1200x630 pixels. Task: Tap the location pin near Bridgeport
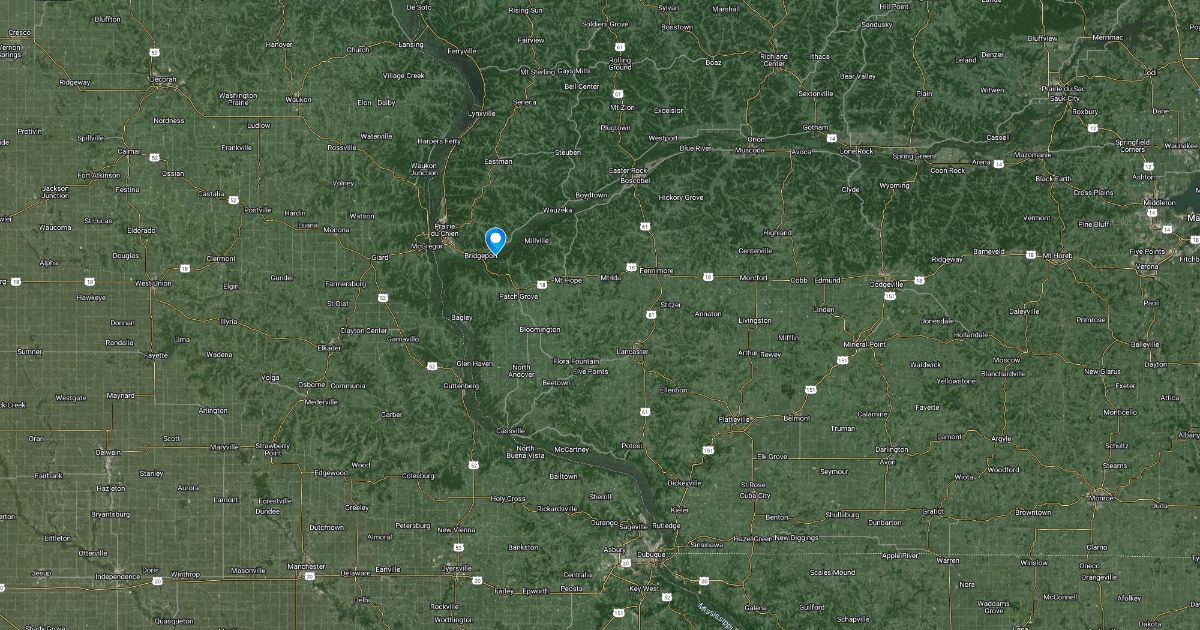(x=495, y=241)
